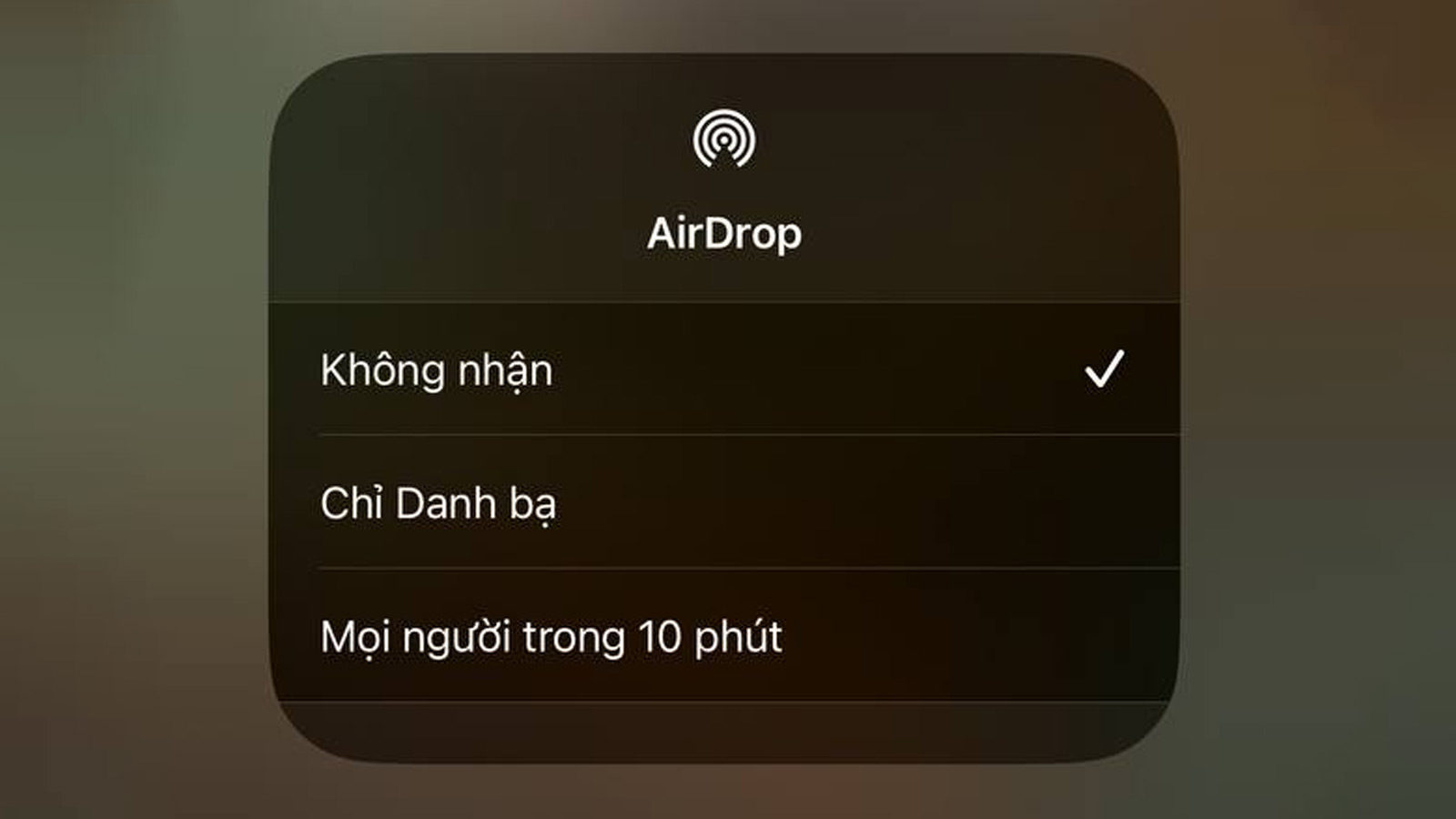Viewport: 1456px width, 819px height.
Task: Choose Chỉ Danh bạ for AirDrop
Action: coord(439,503)
